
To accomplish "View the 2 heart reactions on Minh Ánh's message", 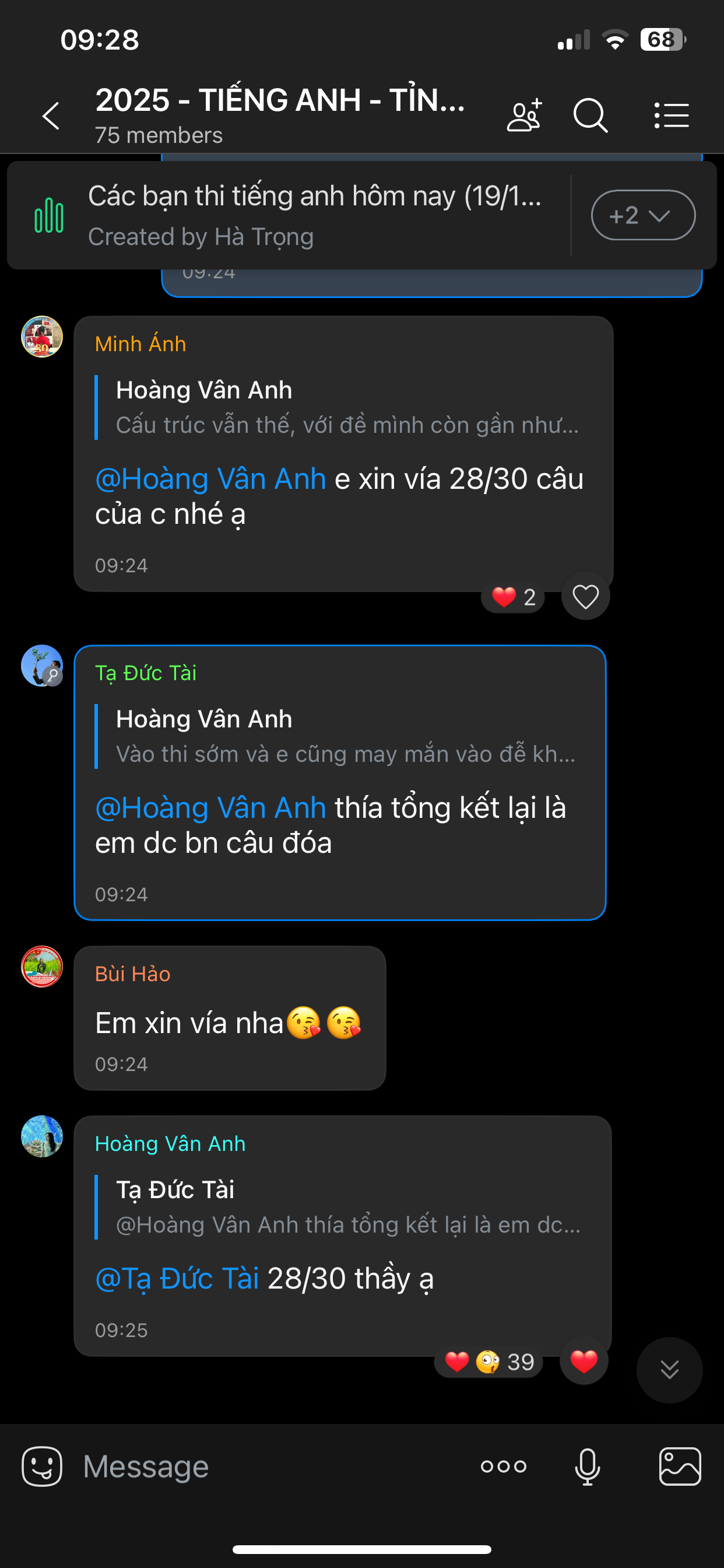I will [x=514, y=597].
